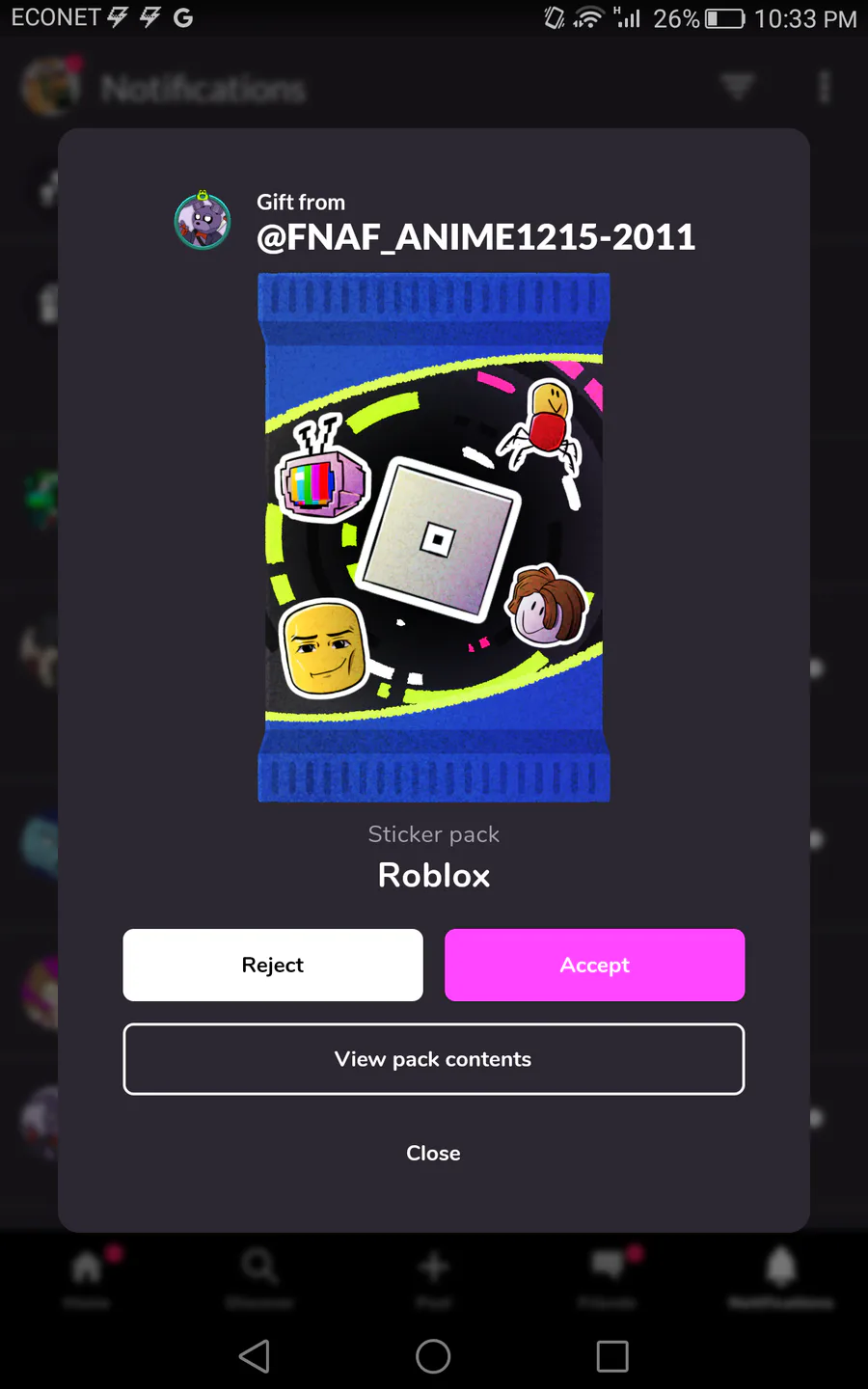Viewport: 868px width, 1389px height.
Task: Go back using system back button
Action: (x=255, y=1356)
